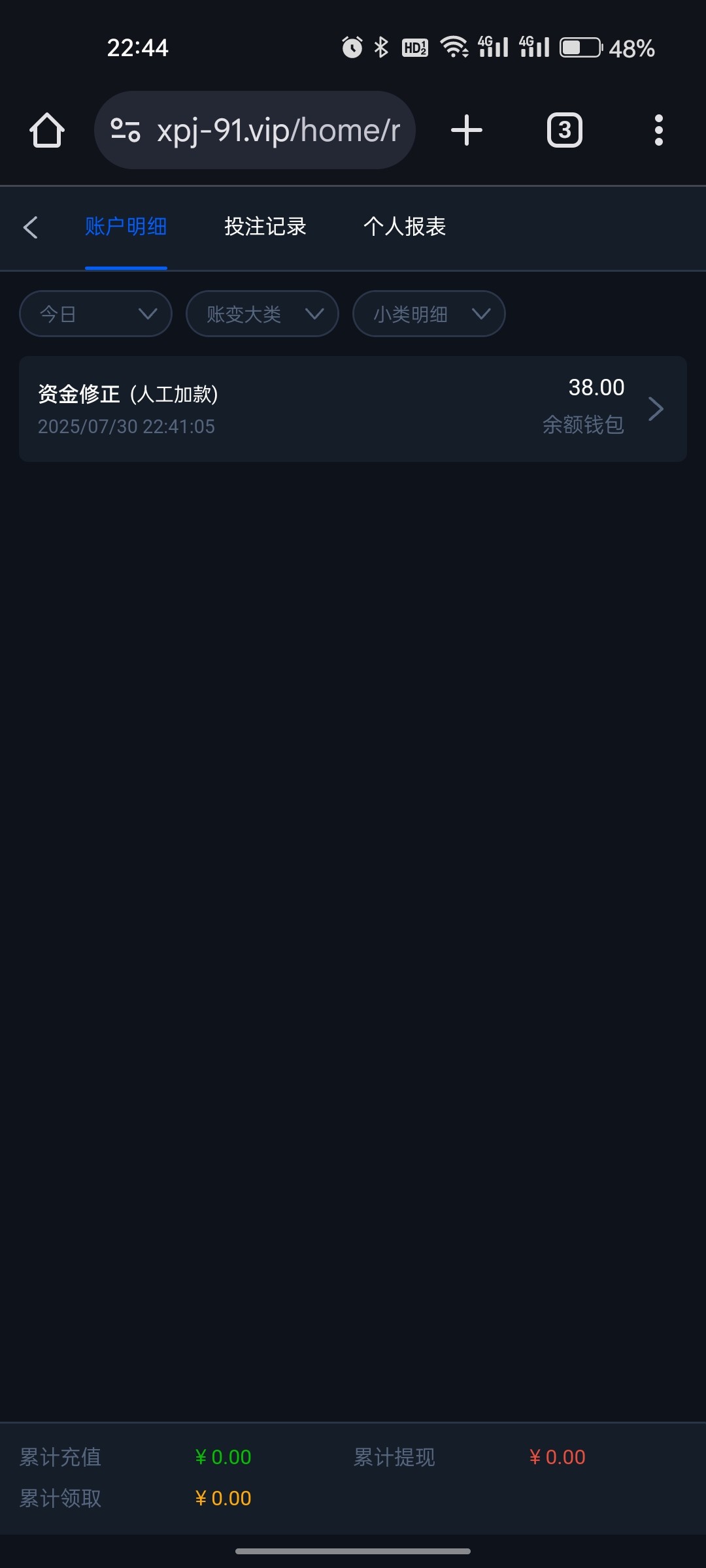Switch to the 投注记录 tab
Screen dimensions: 706x1568
pos(265,227)
